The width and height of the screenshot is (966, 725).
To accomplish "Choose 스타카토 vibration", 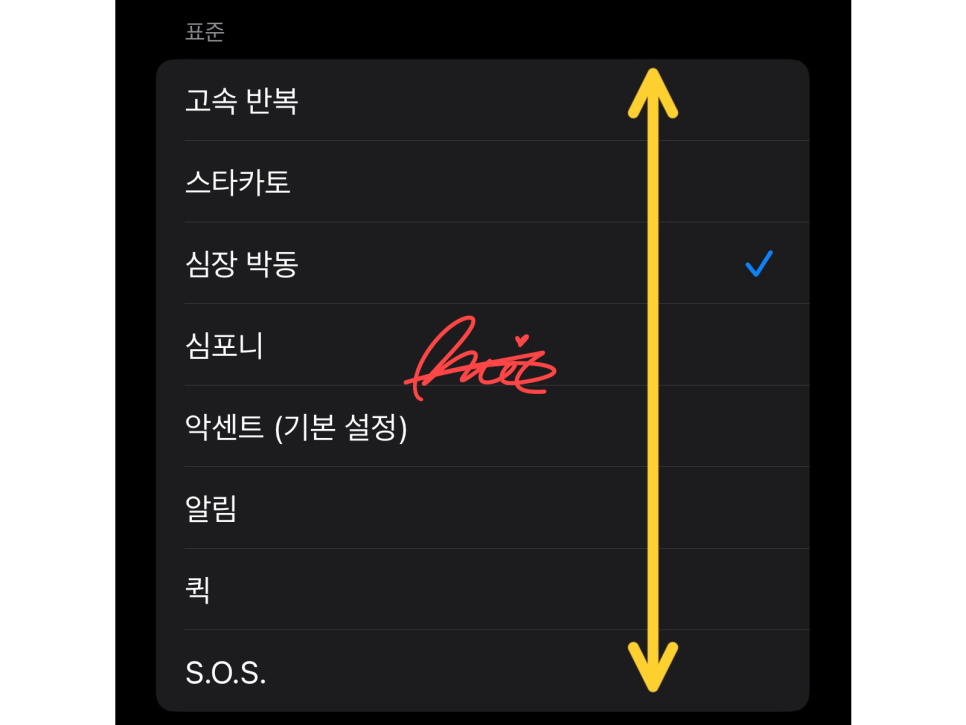I will pos(238,183).
